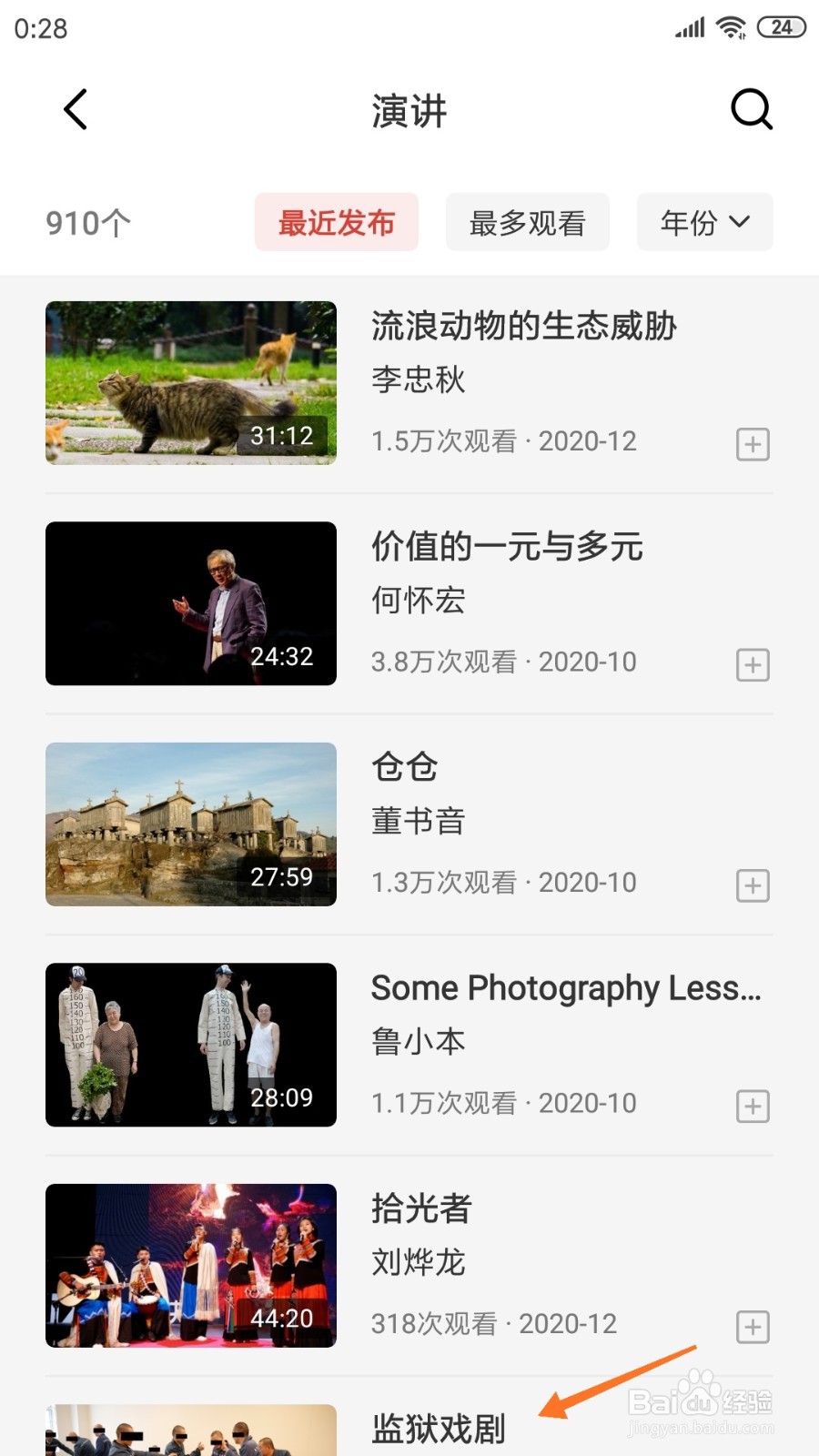Tap the plus icon for 价值的一元与多元
The width and height of the screenshot is (819, 1456).
[753, 665]
